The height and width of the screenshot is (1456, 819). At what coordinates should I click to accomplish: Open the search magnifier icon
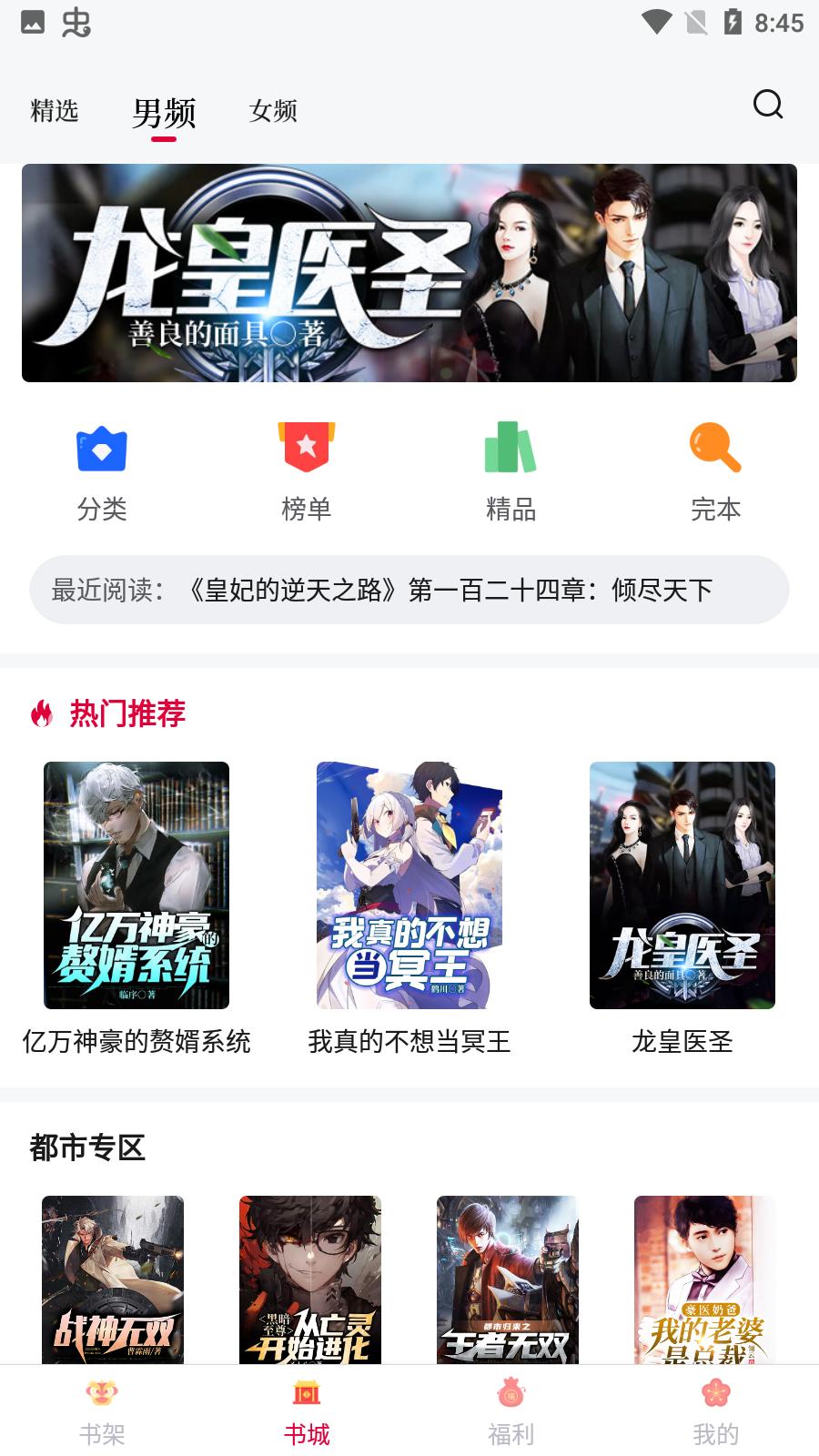pyautogui.click(x=767, y=105)
